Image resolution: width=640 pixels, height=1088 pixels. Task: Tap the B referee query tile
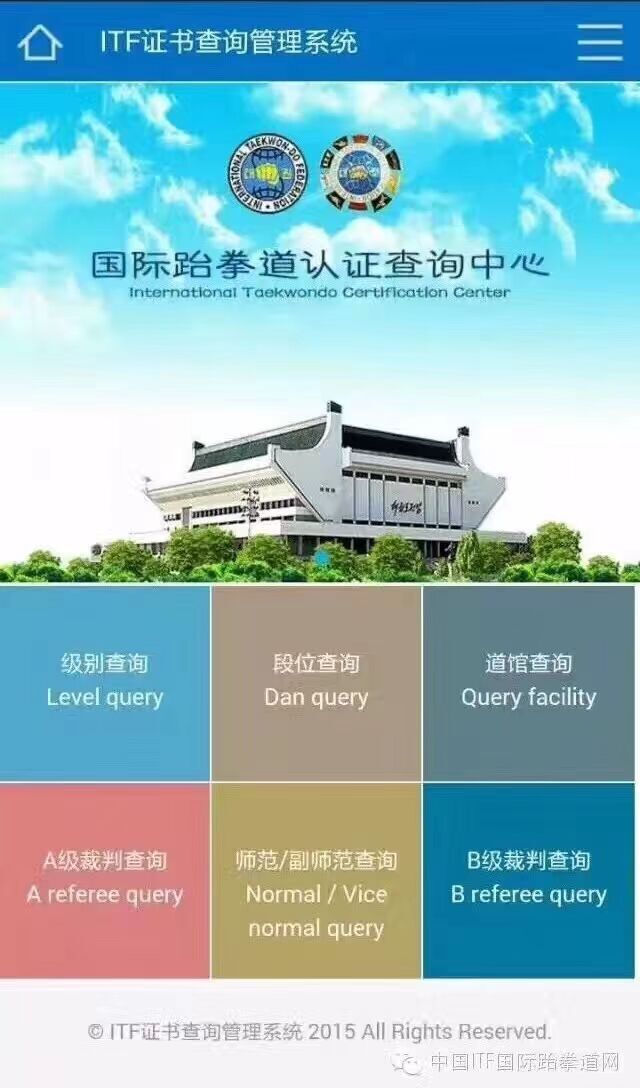pos(528,880)
